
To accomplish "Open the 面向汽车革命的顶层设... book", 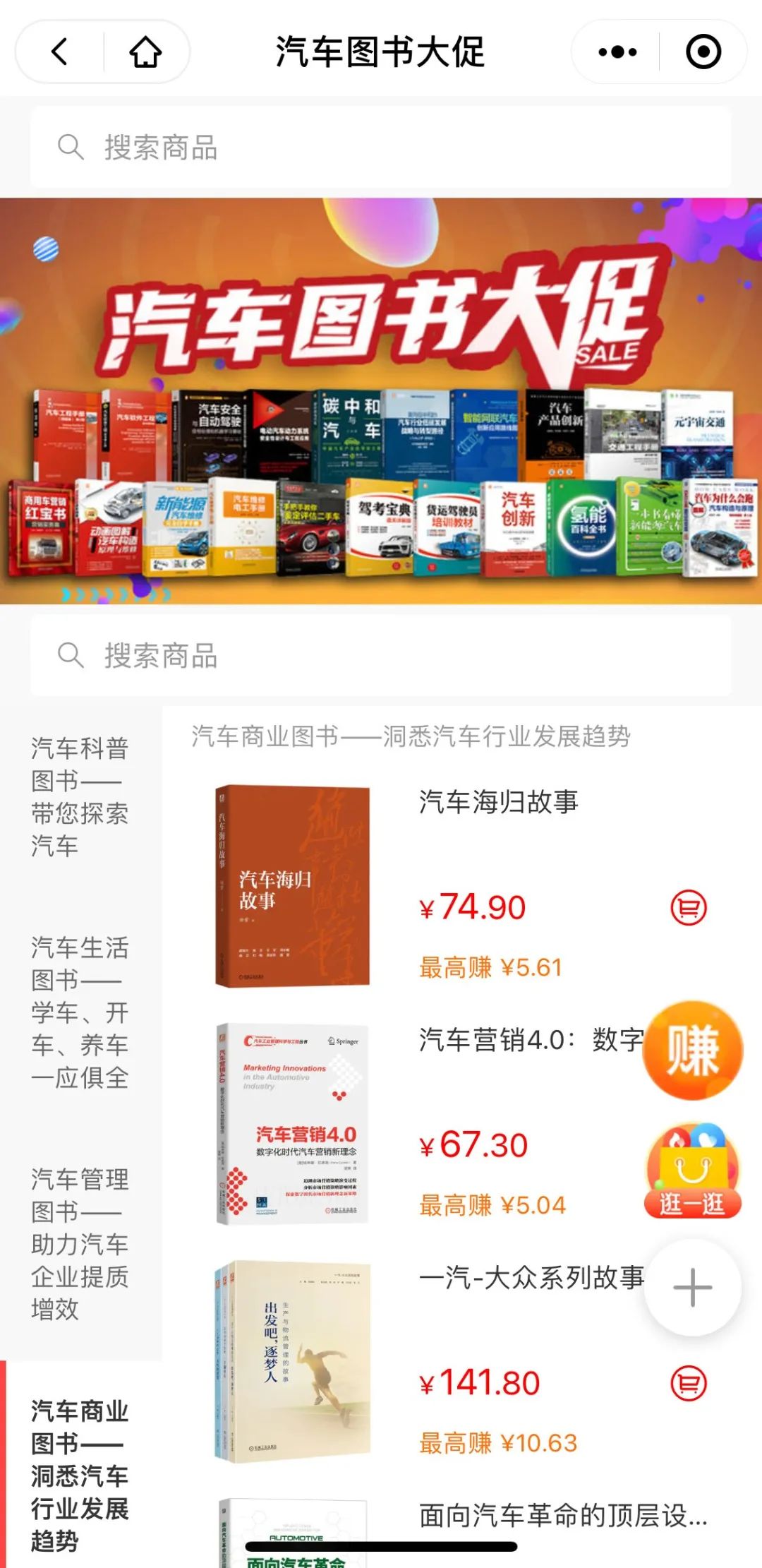I will click(562, 1516).
